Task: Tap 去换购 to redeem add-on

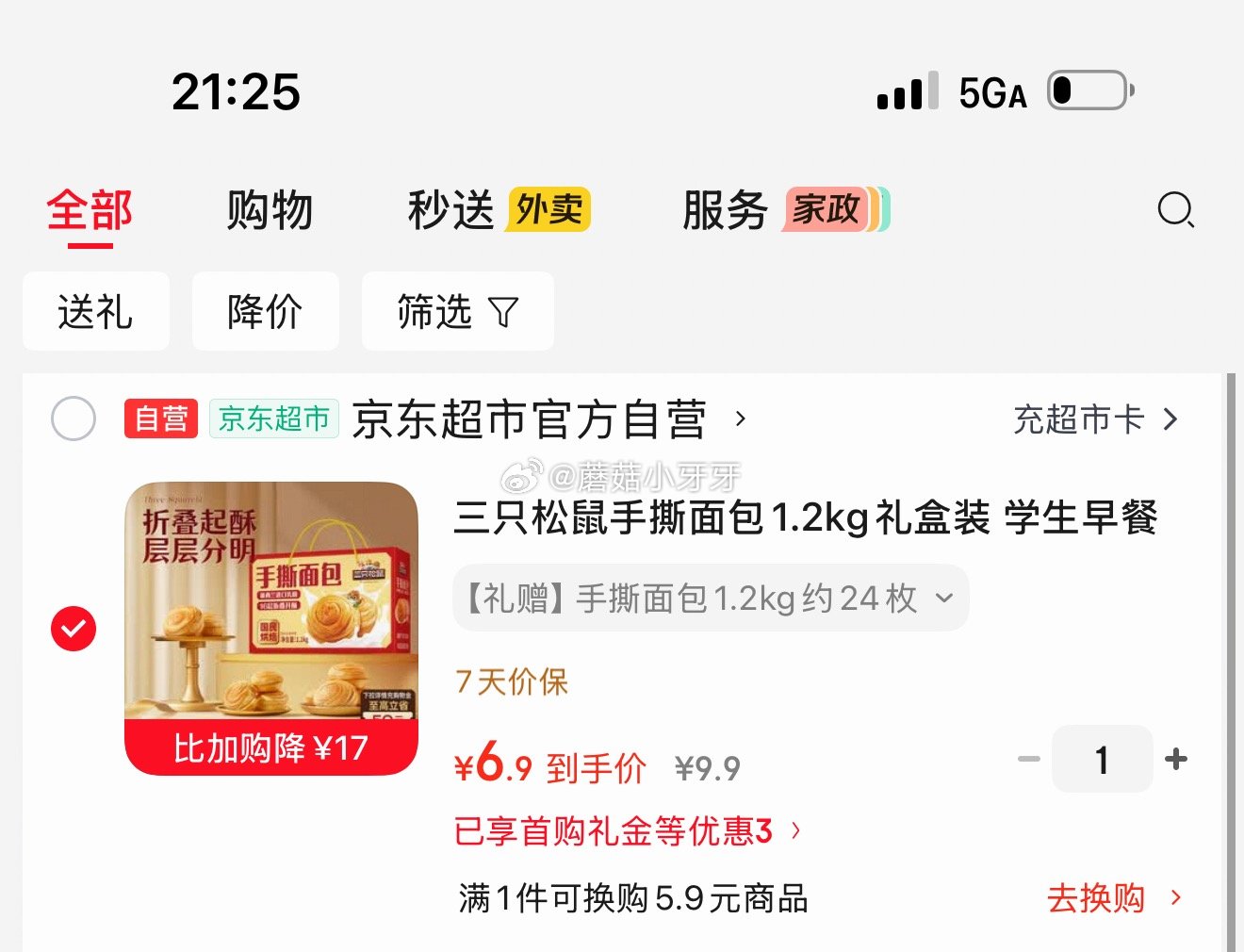Action: (1112, 898)
